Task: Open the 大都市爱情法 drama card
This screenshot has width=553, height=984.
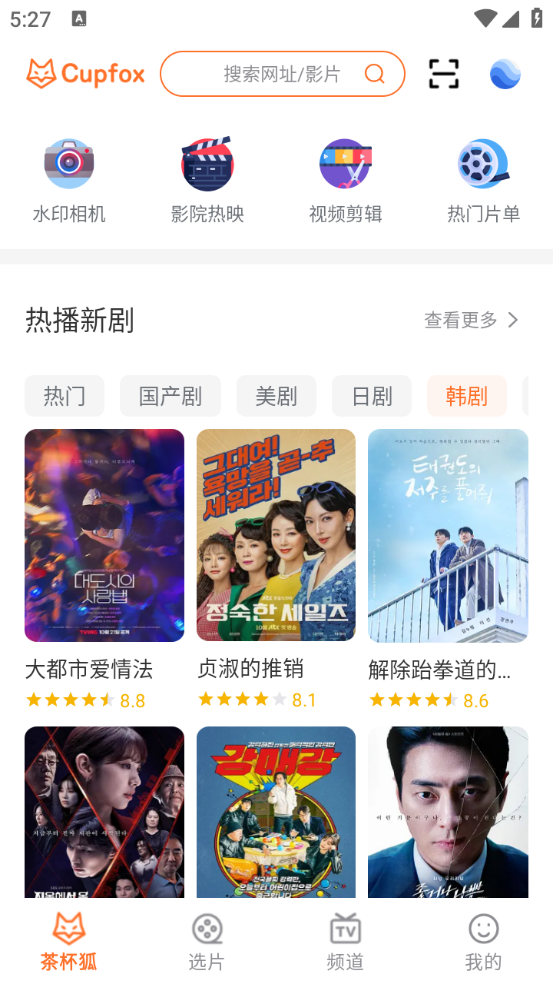Action: click(104, 570)
